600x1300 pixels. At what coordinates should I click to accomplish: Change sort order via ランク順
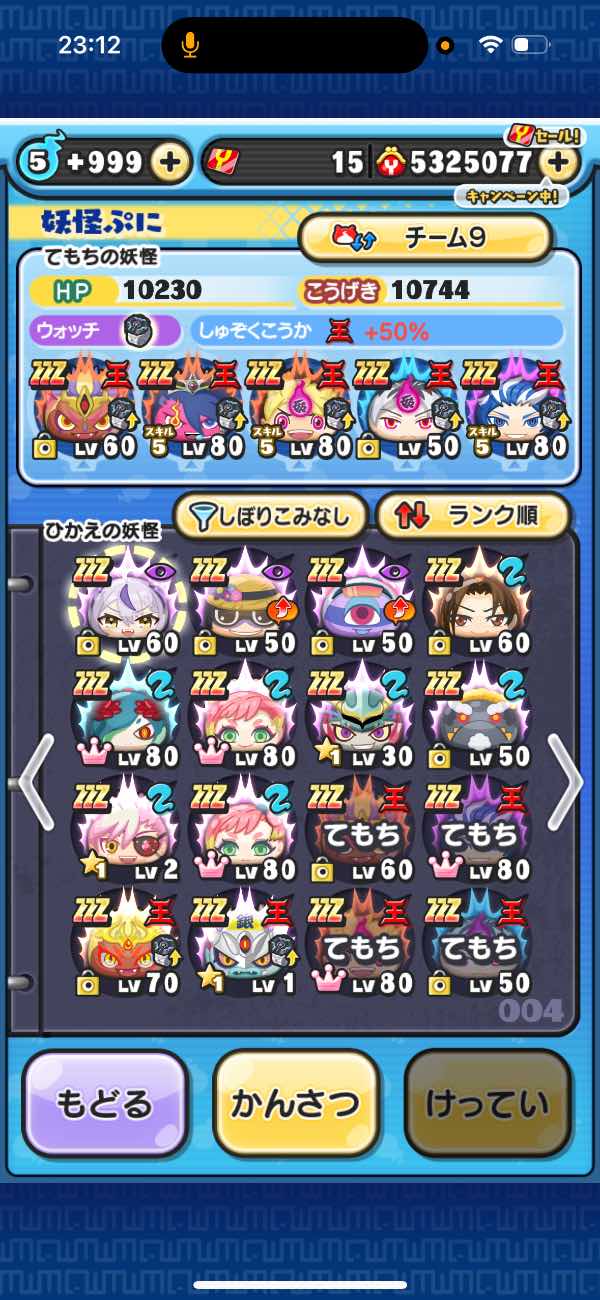(473, 516)
